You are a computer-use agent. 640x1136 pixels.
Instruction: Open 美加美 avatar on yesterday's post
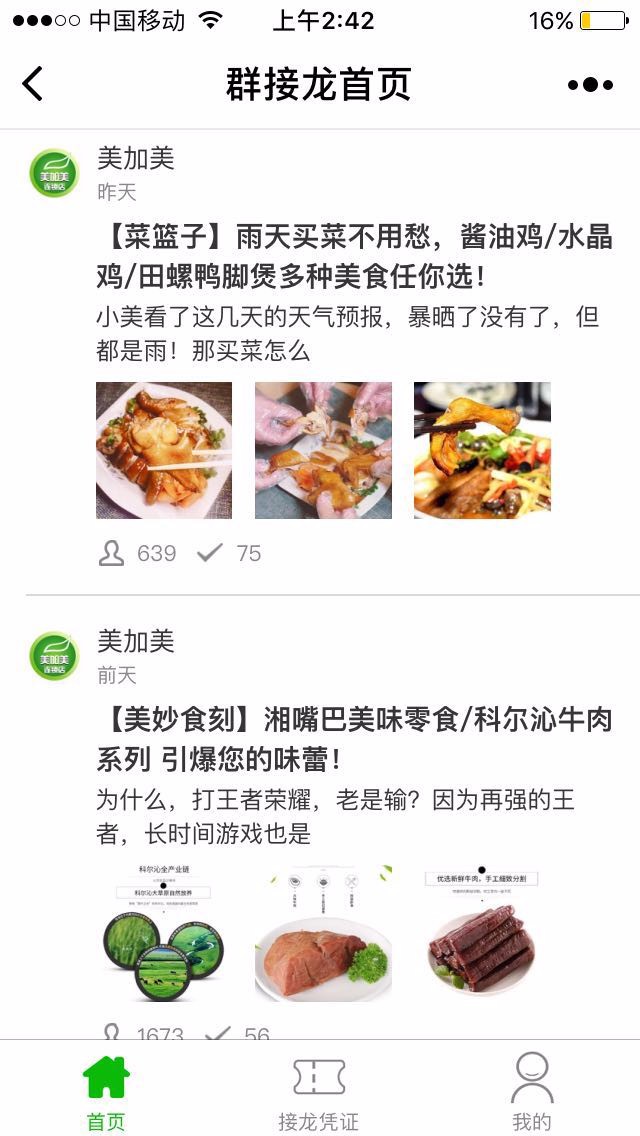(x=54, y=172)
